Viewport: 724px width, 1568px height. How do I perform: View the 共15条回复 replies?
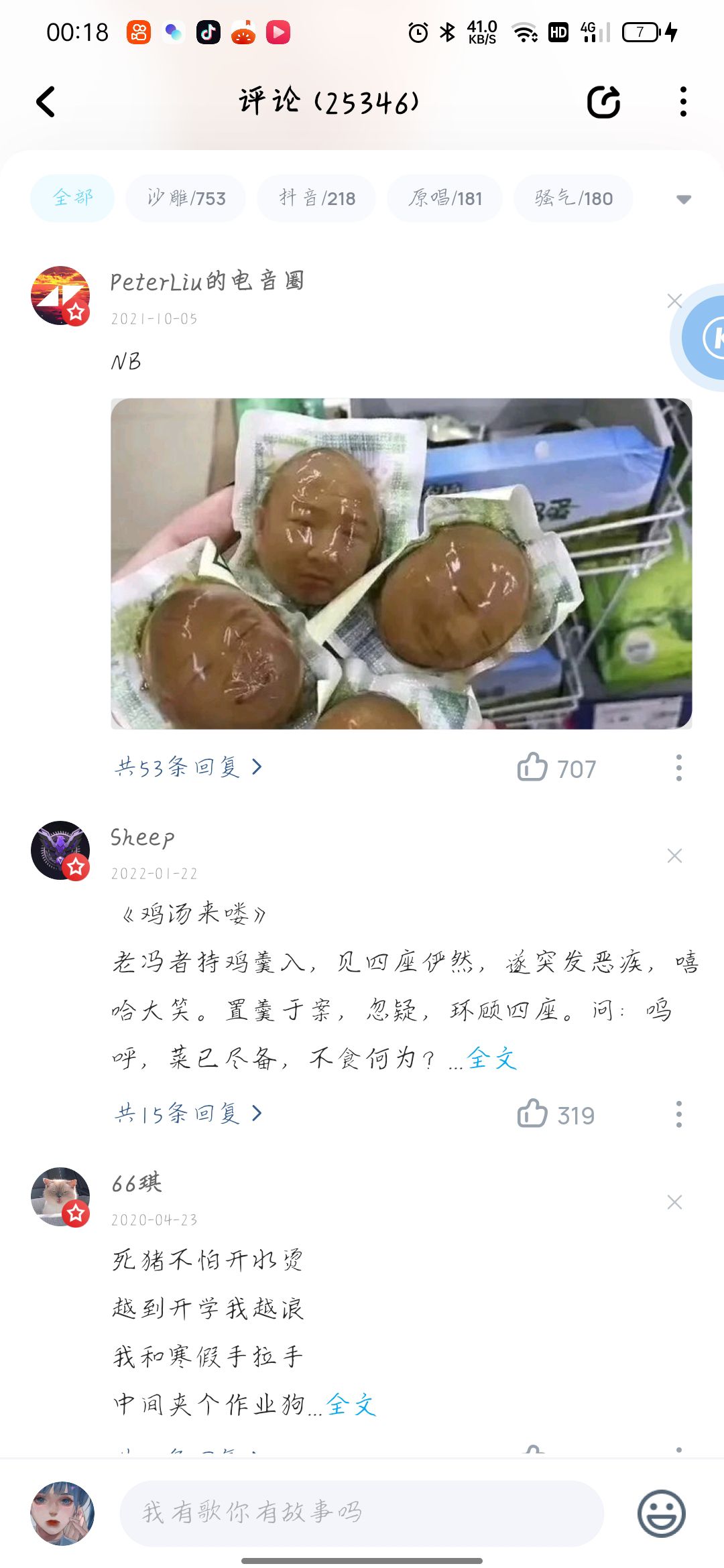coord(188,1113)
